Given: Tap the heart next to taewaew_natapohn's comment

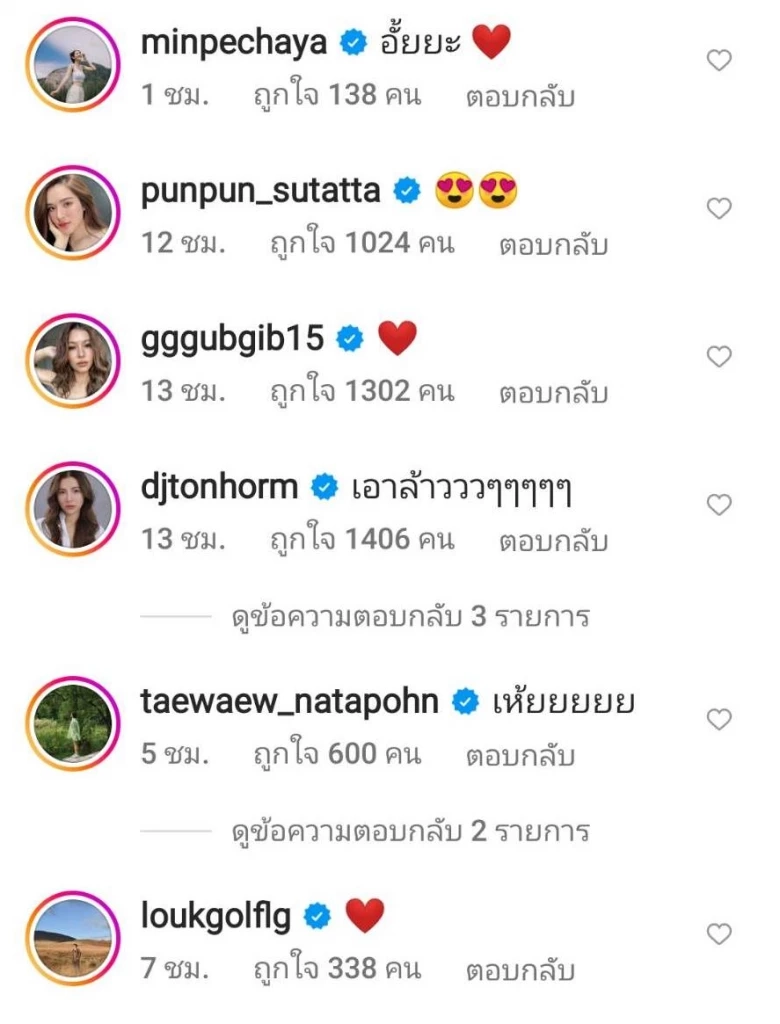Looking at the screenshot, I should point(717,719).
